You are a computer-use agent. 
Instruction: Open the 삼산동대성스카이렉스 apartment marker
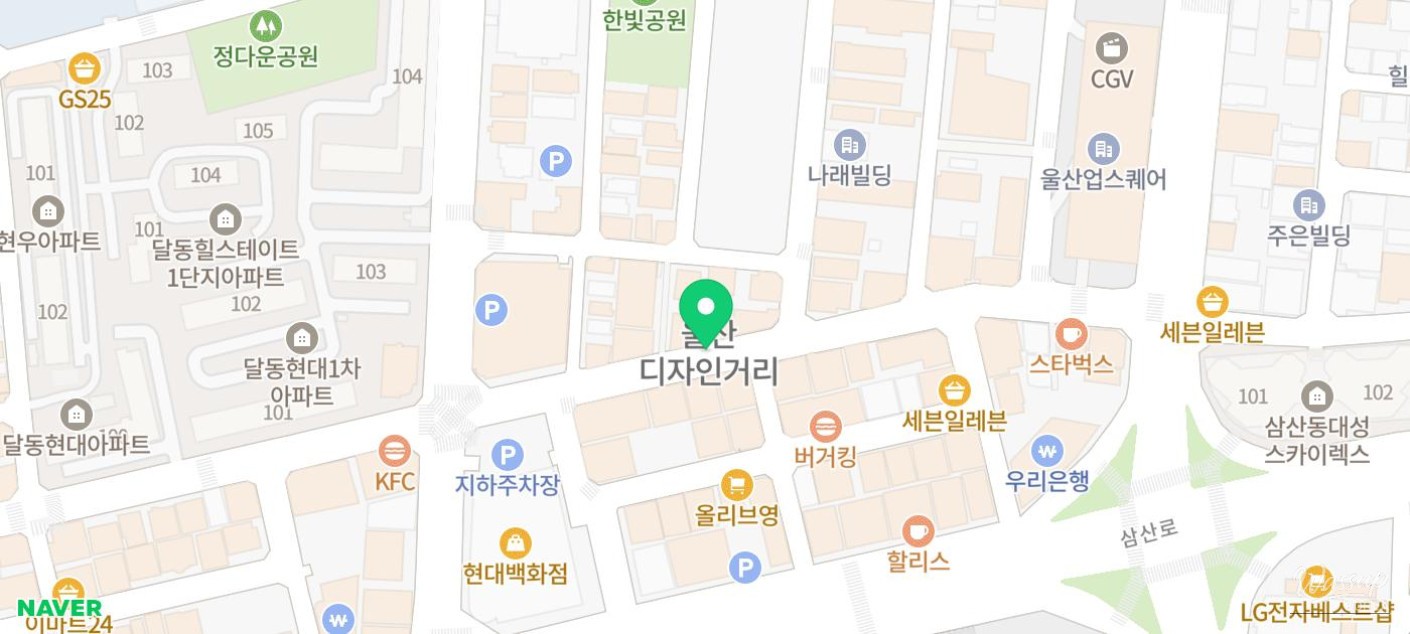pos(1316,396)
